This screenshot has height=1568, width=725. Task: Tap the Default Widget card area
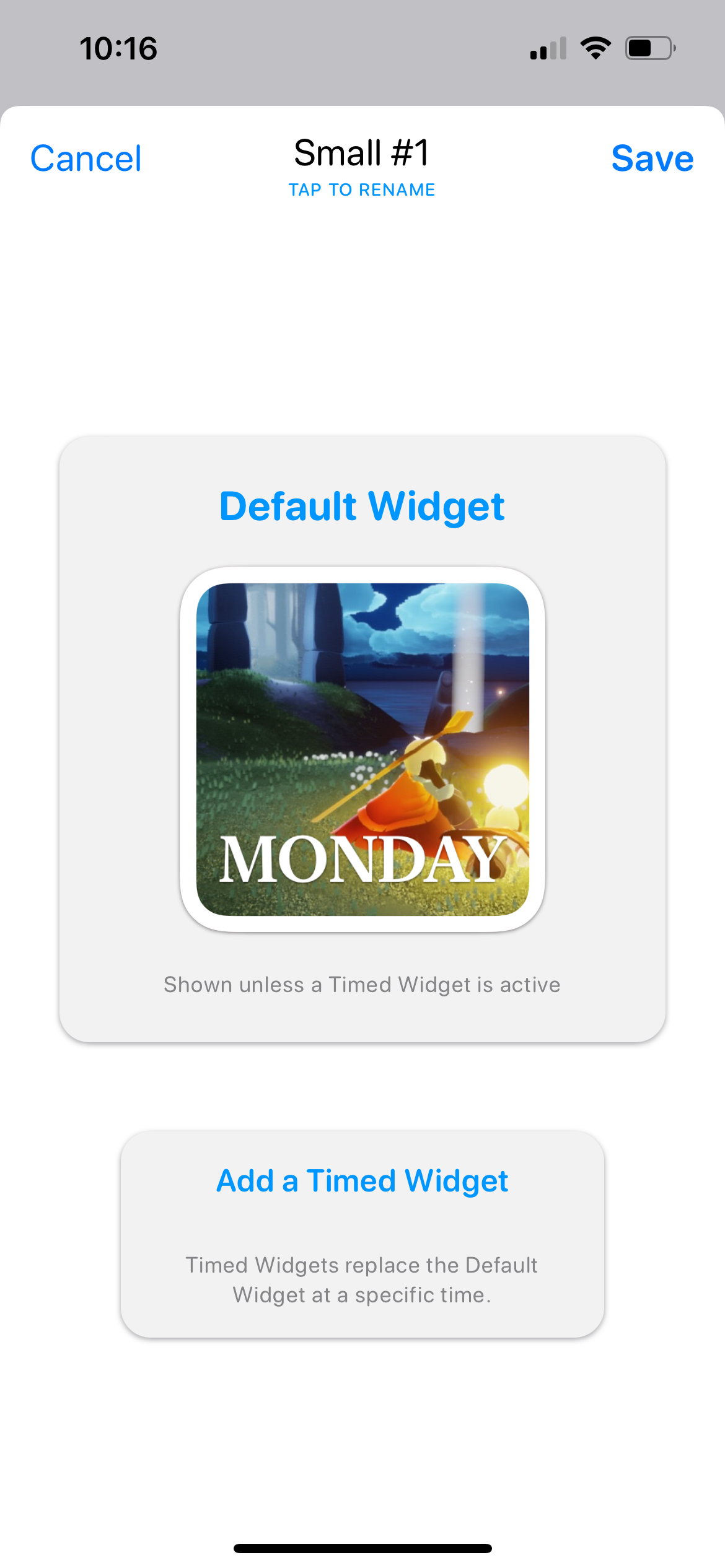tap(362, 737)
